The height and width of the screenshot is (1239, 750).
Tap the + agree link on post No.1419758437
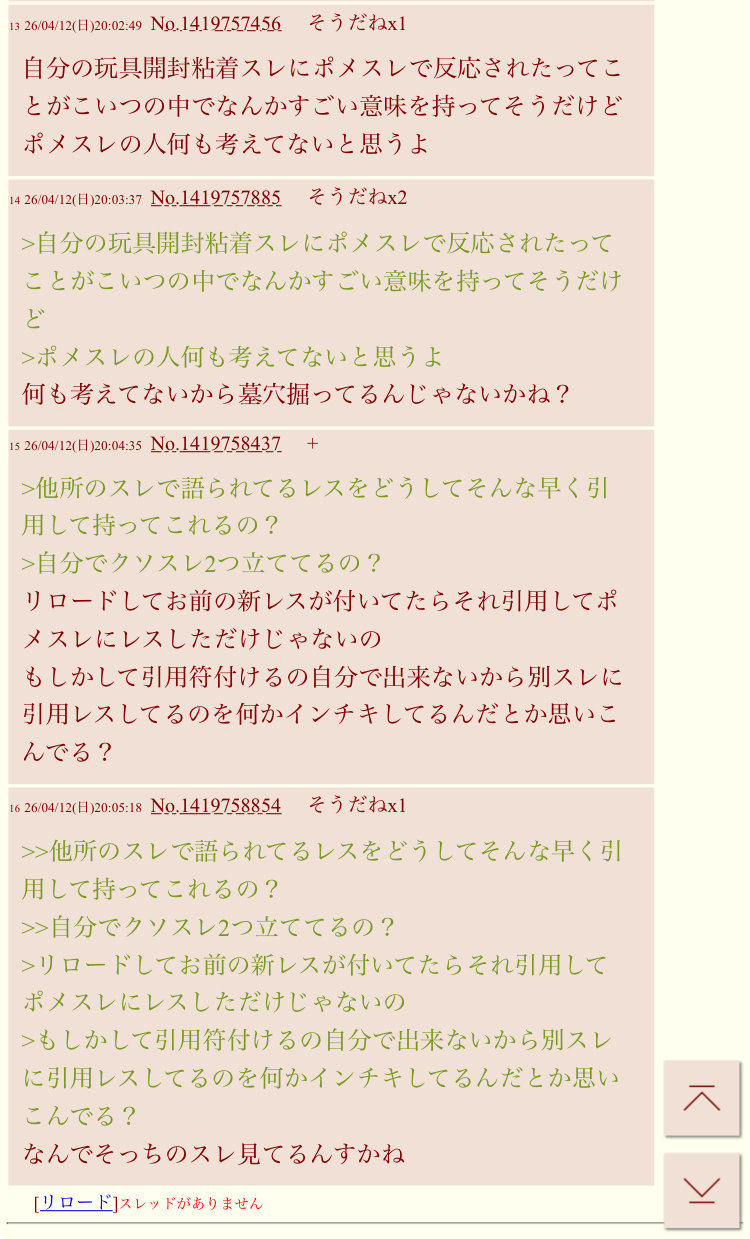[313, 443]
